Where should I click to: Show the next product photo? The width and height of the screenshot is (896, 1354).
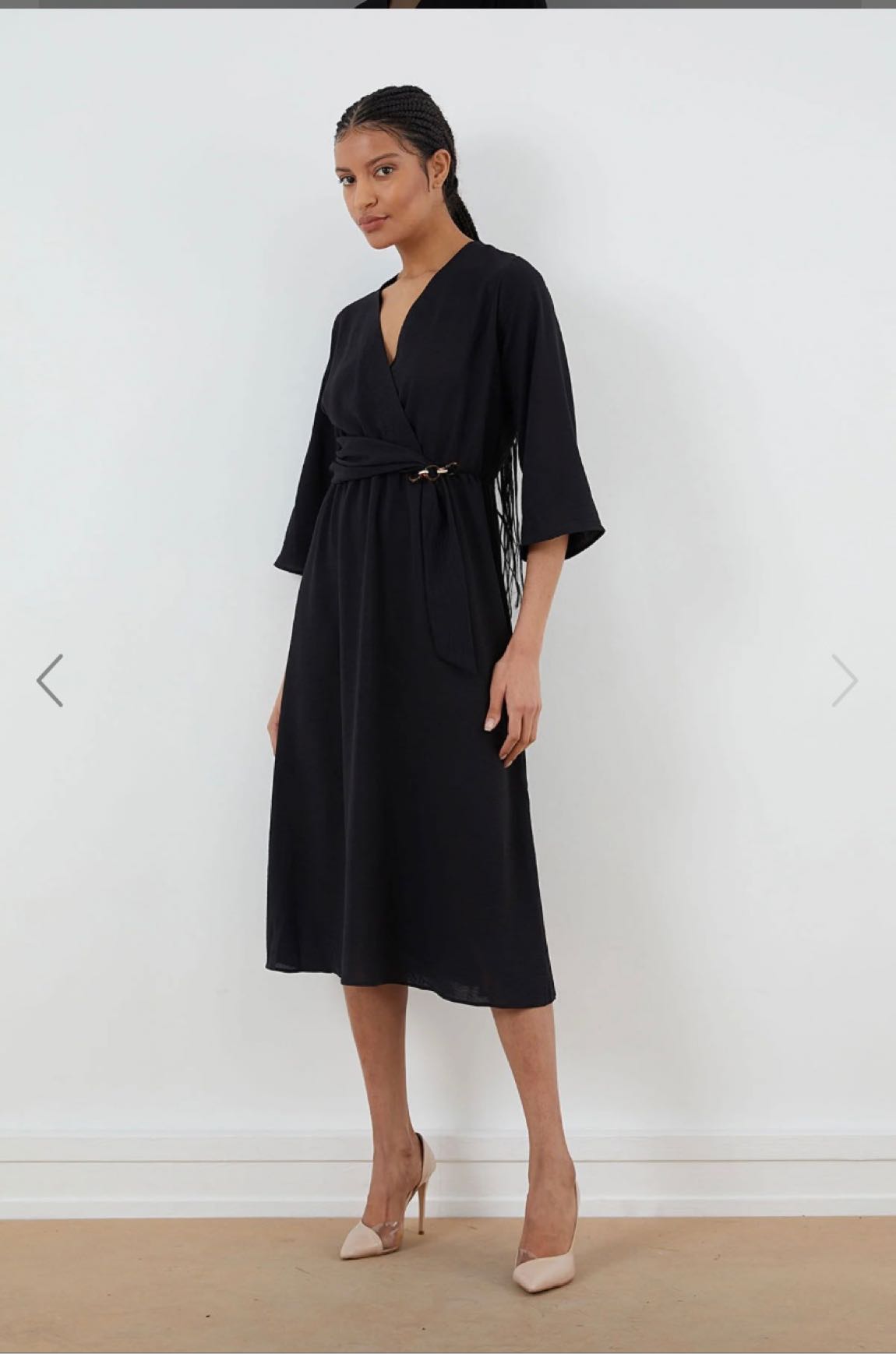pyautogui.click(x=845, y=680)
